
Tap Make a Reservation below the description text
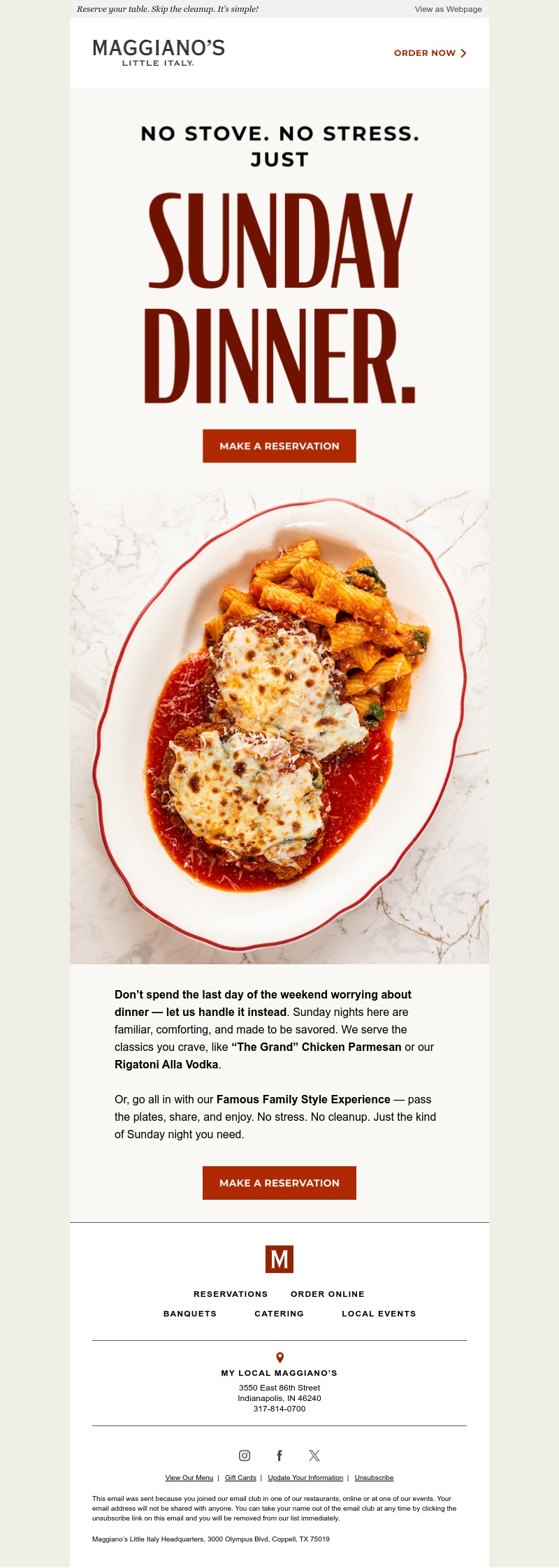(279, 1183)
